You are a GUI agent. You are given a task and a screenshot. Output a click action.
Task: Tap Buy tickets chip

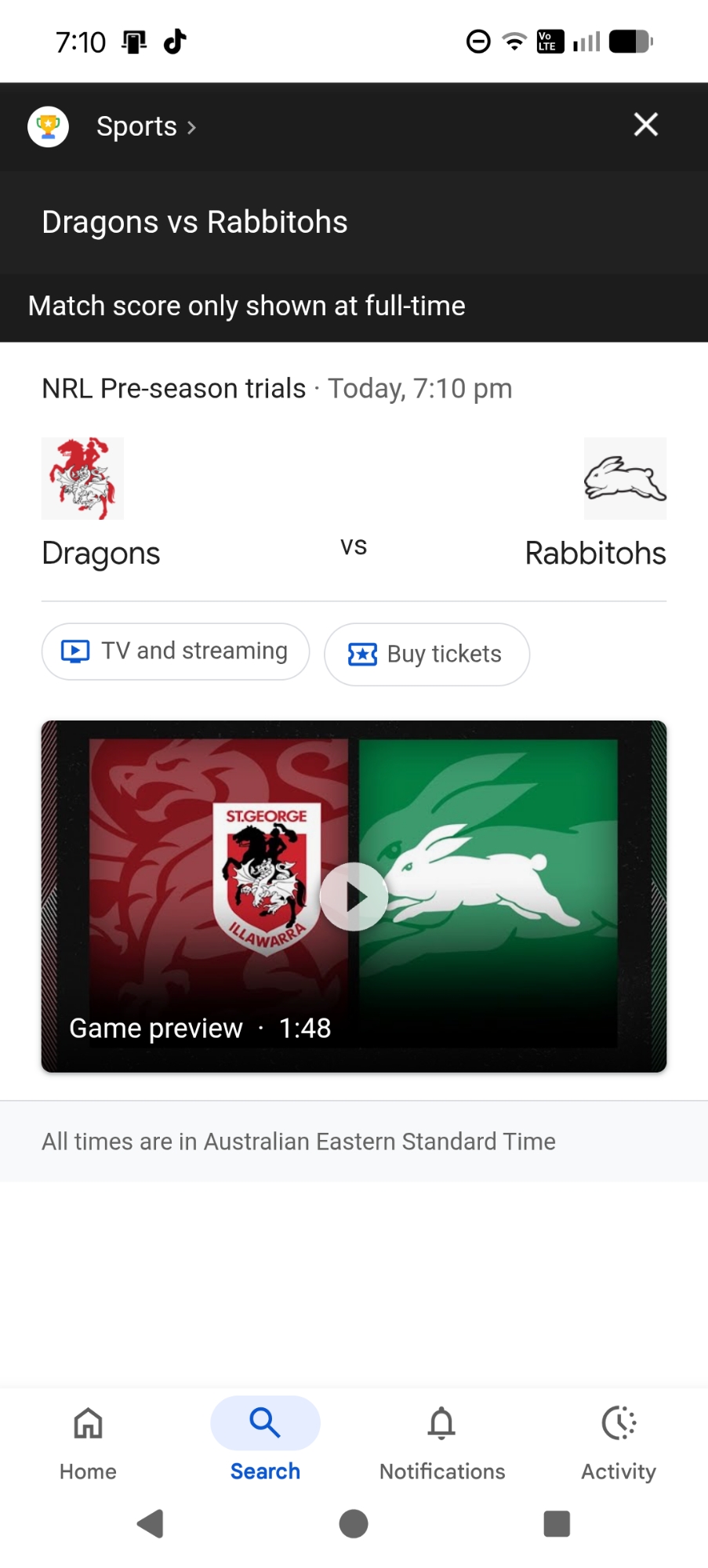point(427,654)
